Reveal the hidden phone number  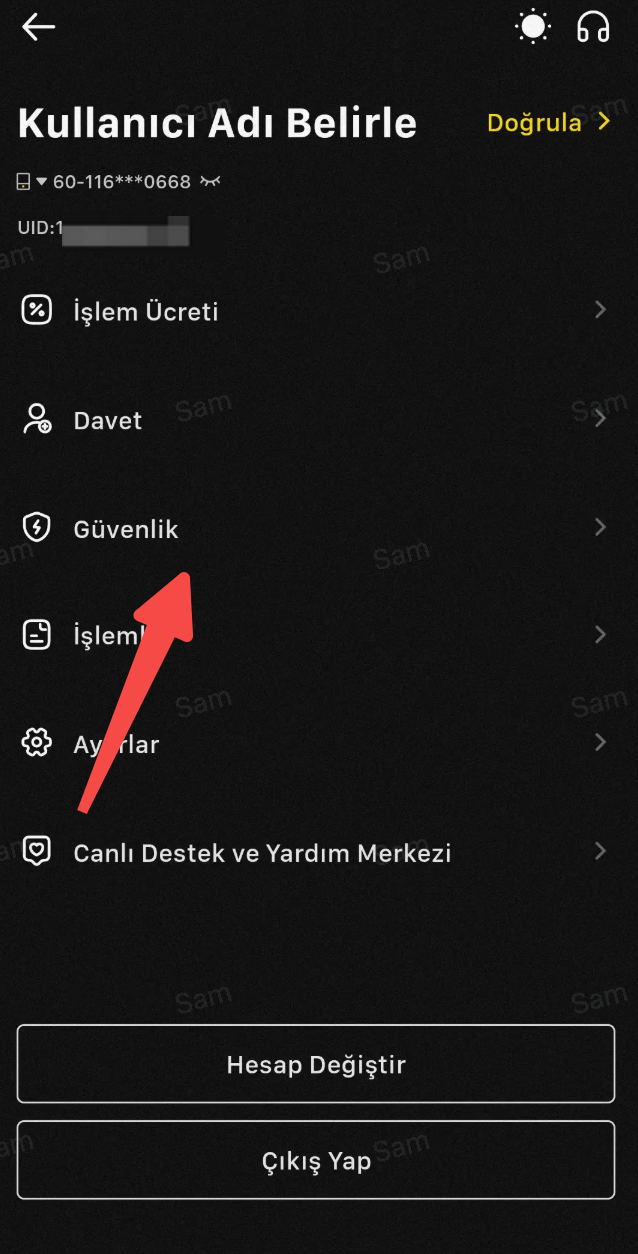tap(209, 182)
